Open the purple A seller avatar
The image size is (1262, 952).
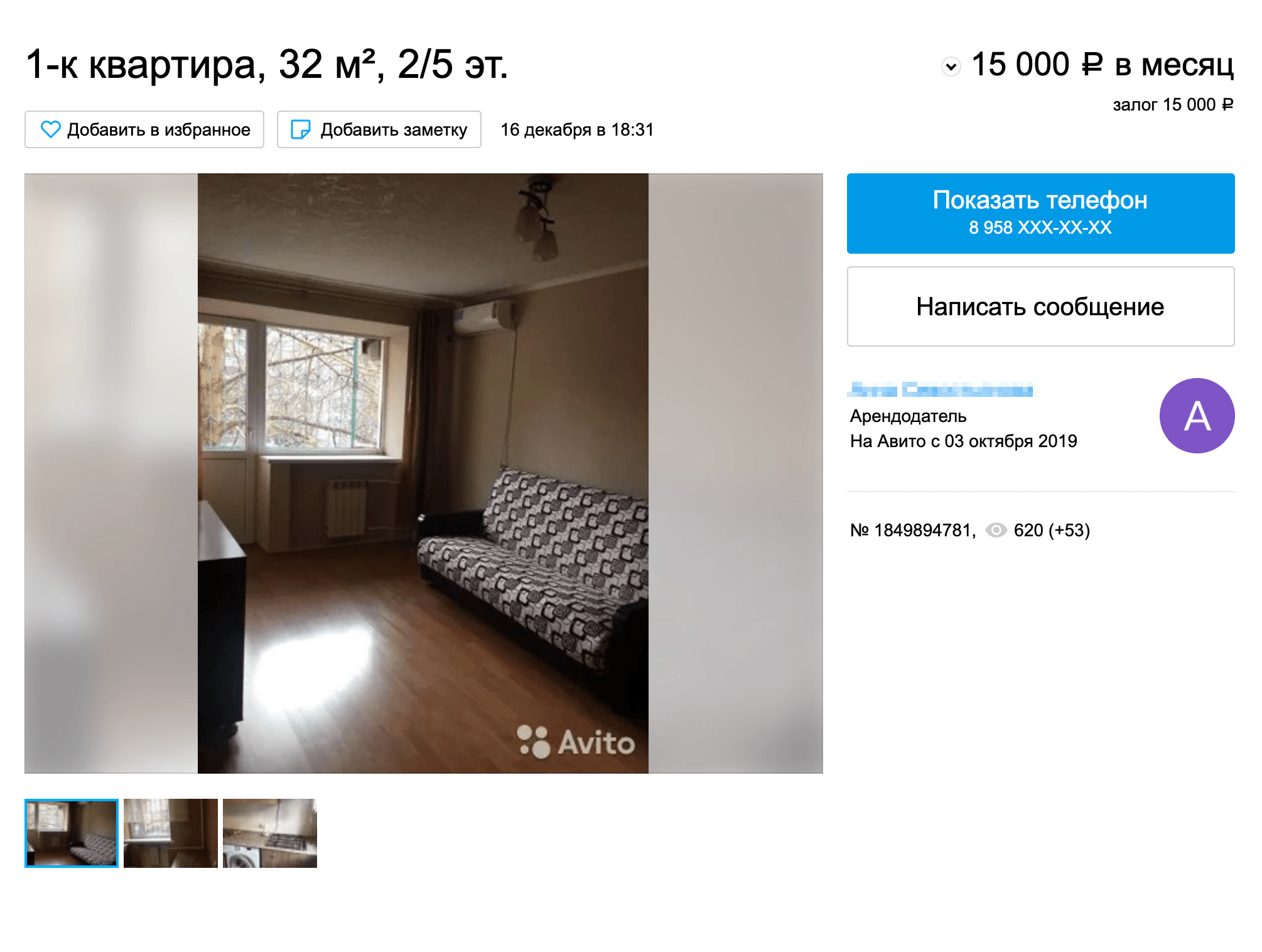click(x=1196, y=416)
